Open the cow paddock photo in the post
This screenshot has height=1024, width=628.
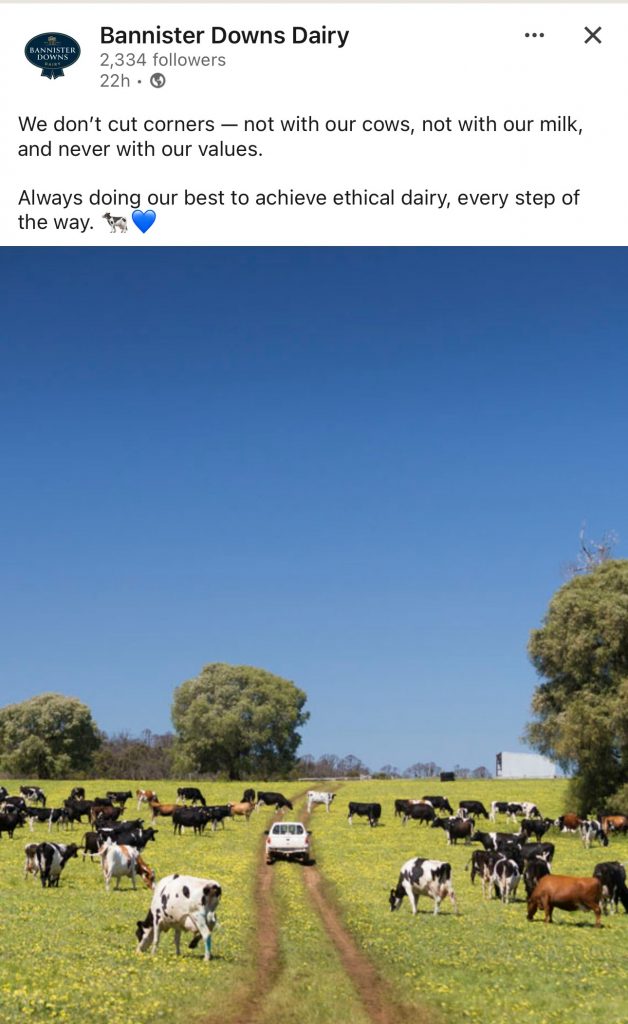314,634
